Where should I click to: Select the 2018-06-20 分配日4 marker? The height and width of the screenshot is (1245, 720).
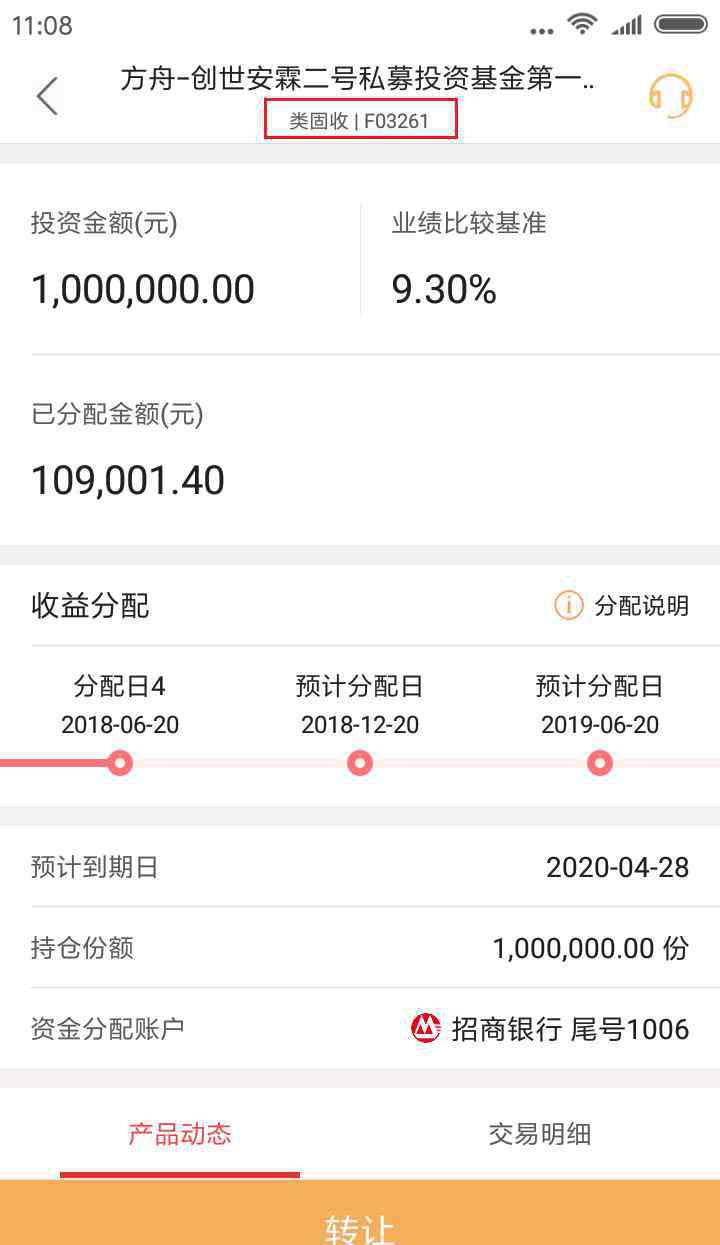(120, 763)
